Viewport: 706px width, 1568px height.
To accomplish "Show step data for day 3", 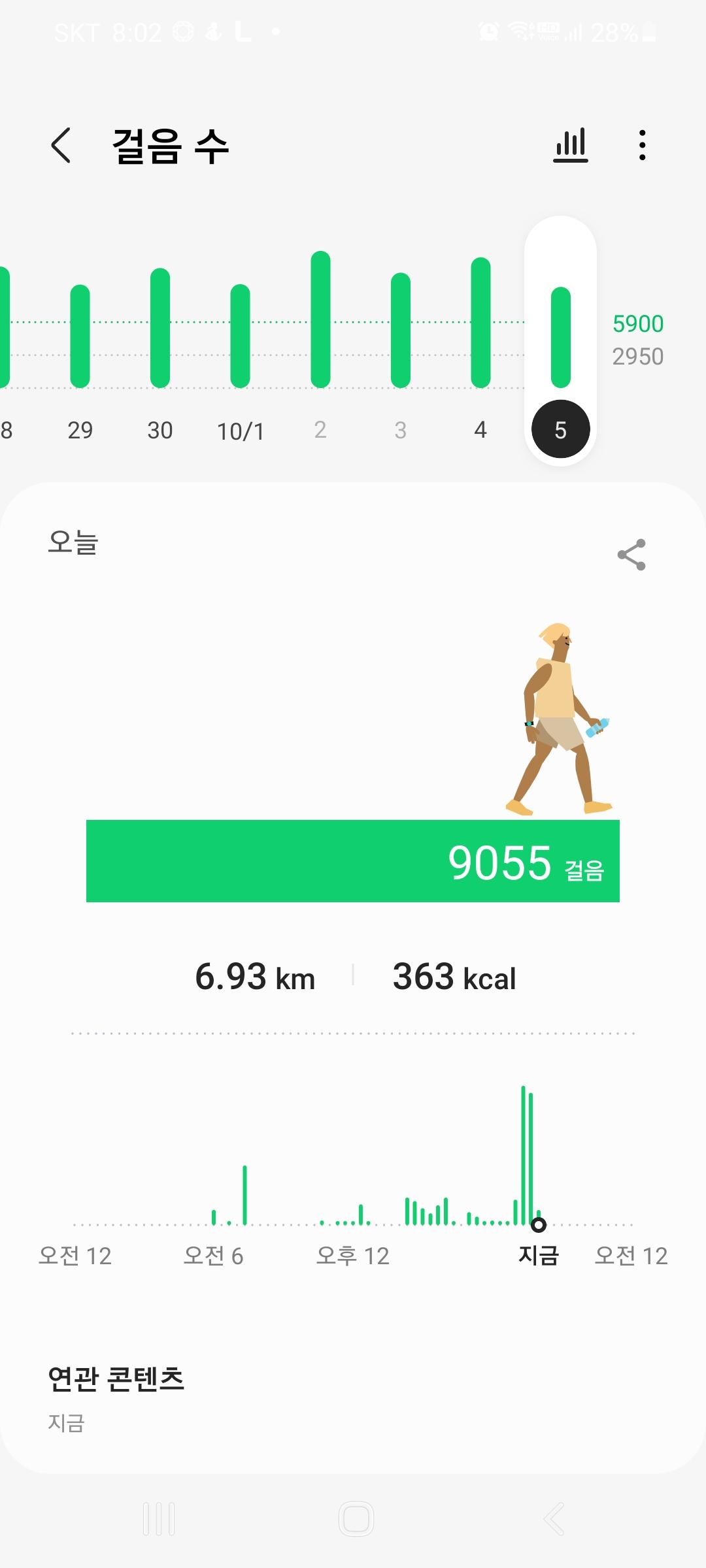I will 401,331.
